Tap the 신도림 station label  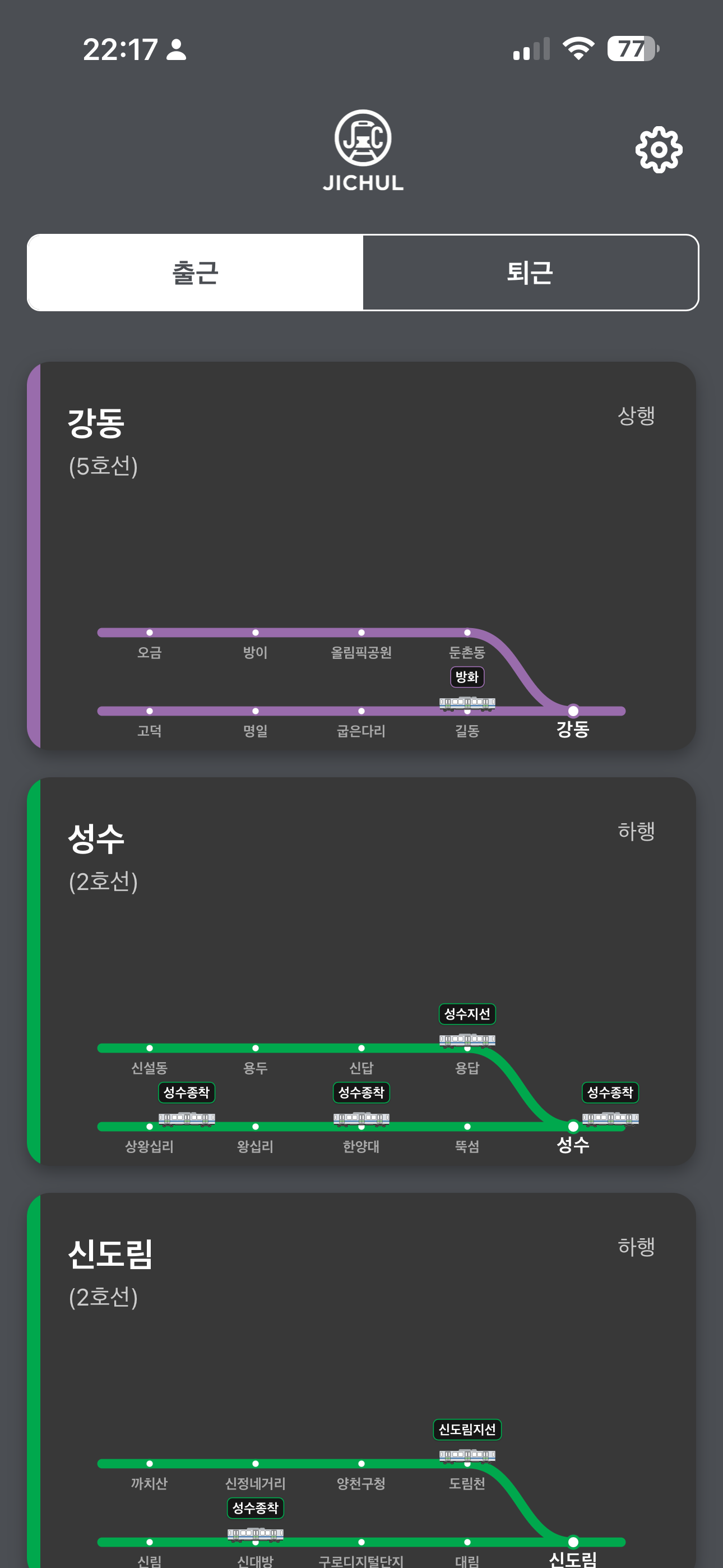(x=573, y=1558)
